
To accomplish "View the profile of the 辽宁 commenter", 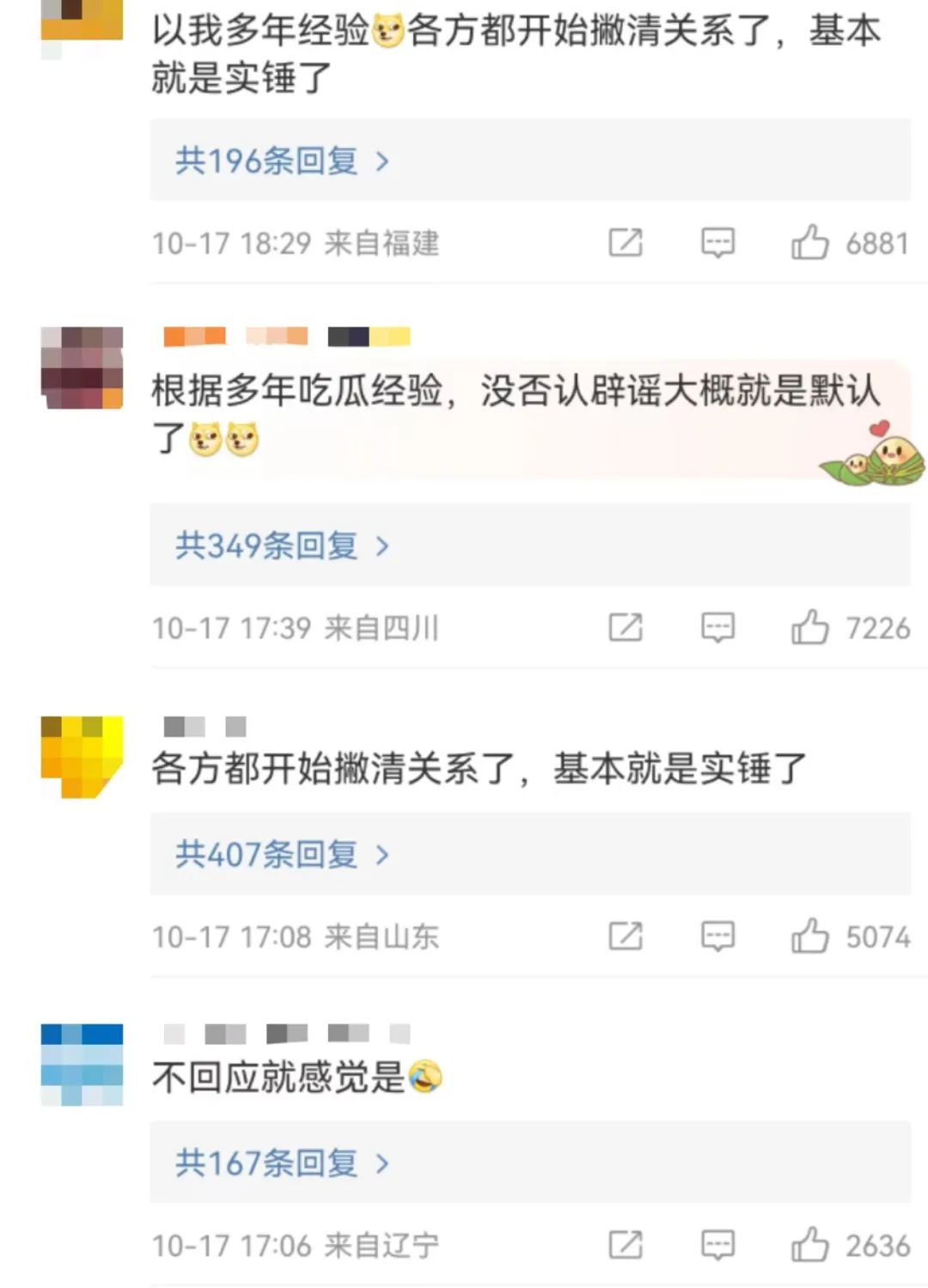I will pos(82,1065).
